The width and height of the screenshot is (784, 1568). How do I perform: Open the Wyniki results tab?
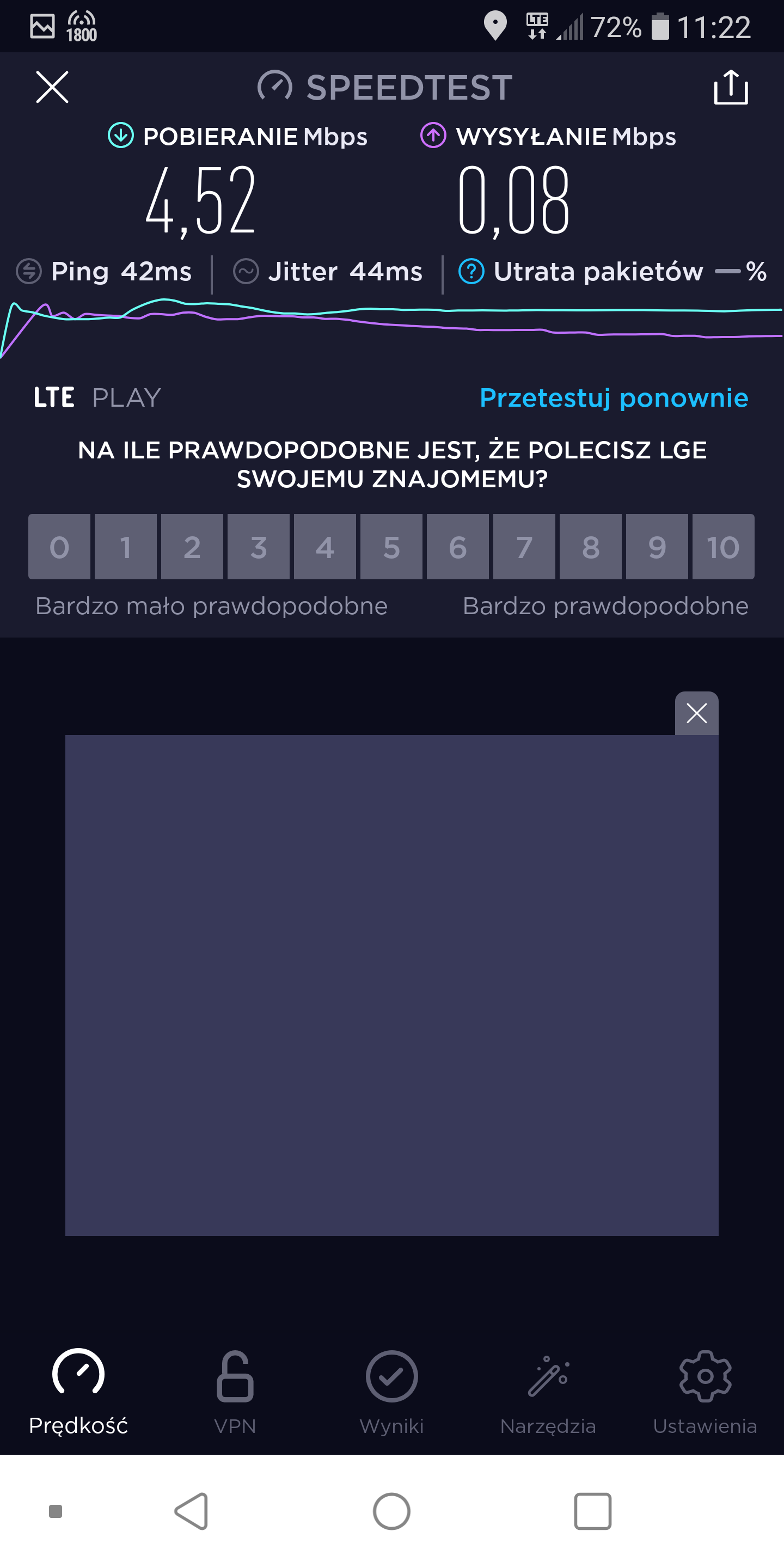(x=391, y=1393)
